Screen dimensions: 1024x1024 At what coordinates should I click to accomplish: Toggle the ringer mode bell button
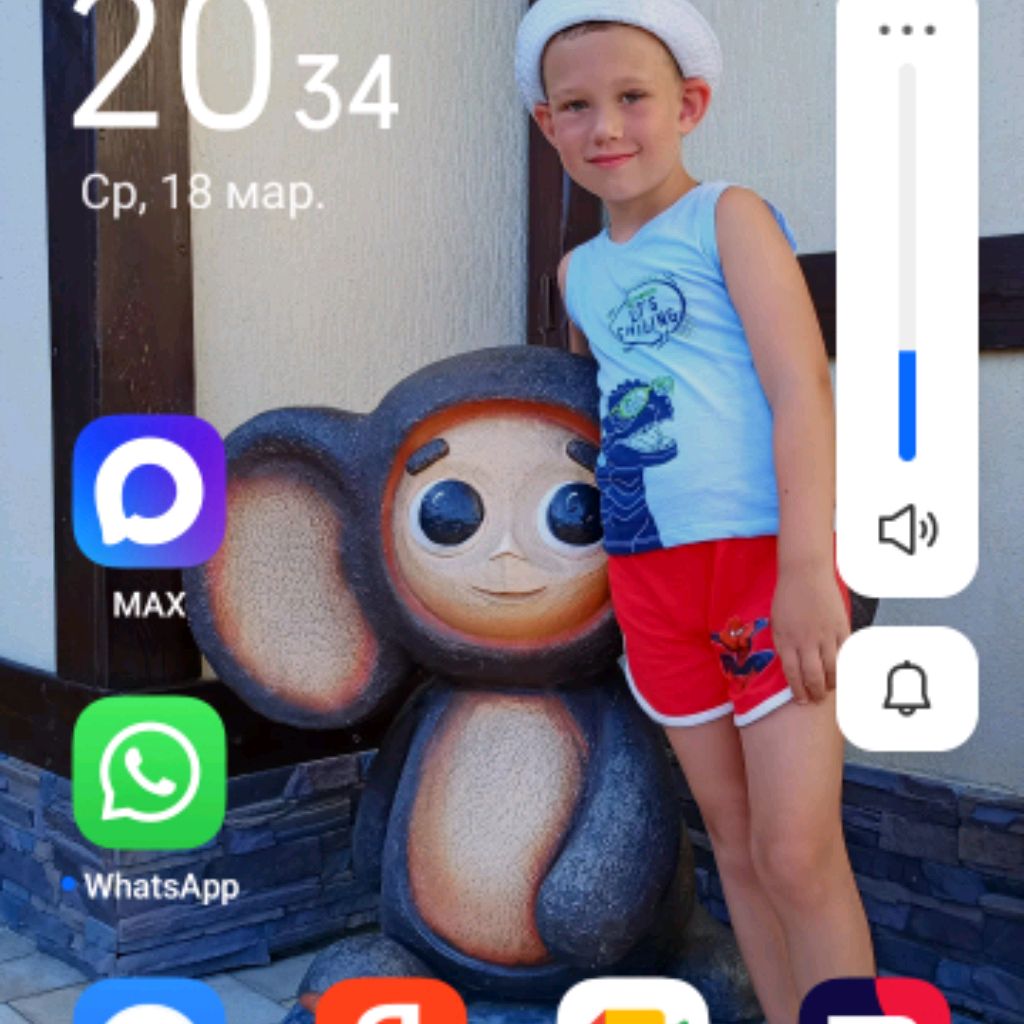point(906,689)
